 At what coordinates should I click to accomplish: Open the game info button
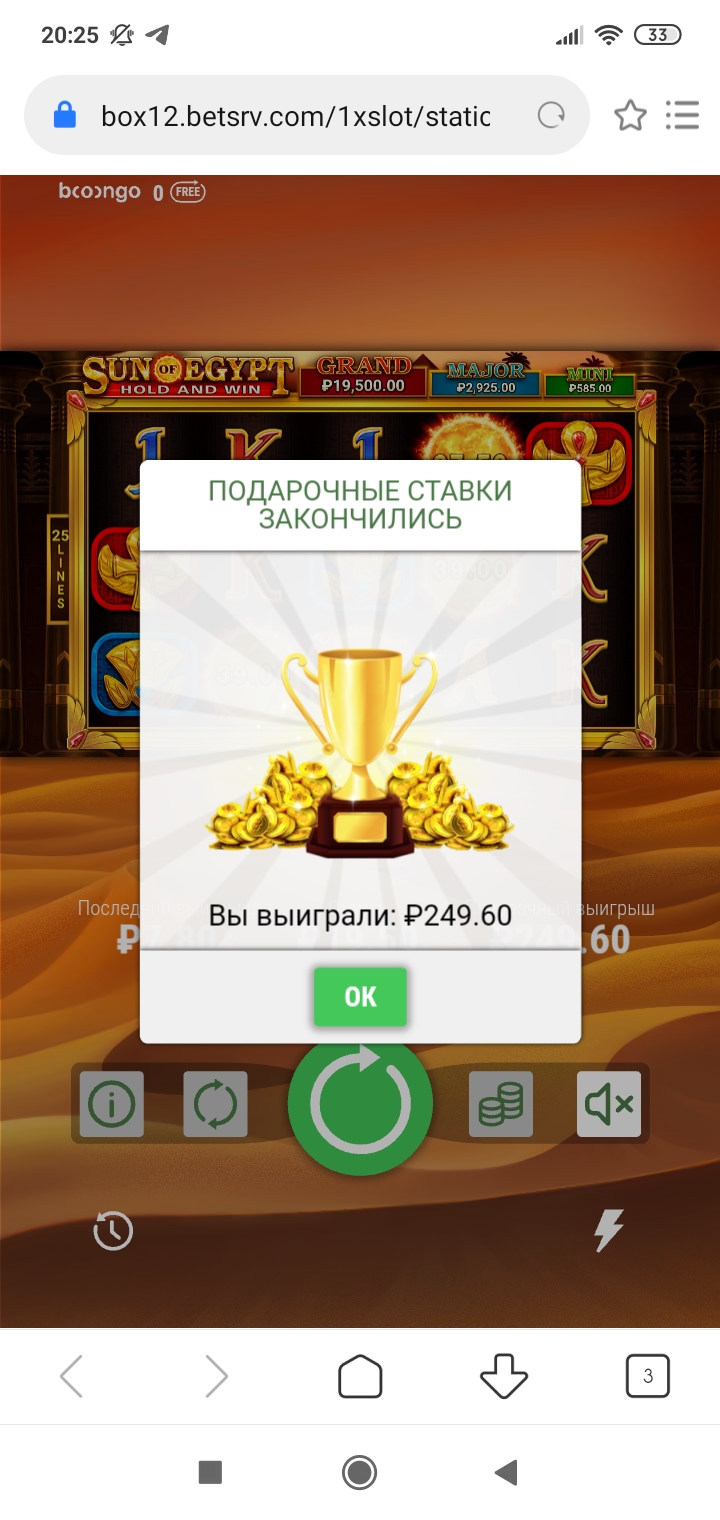[112, 1104]
